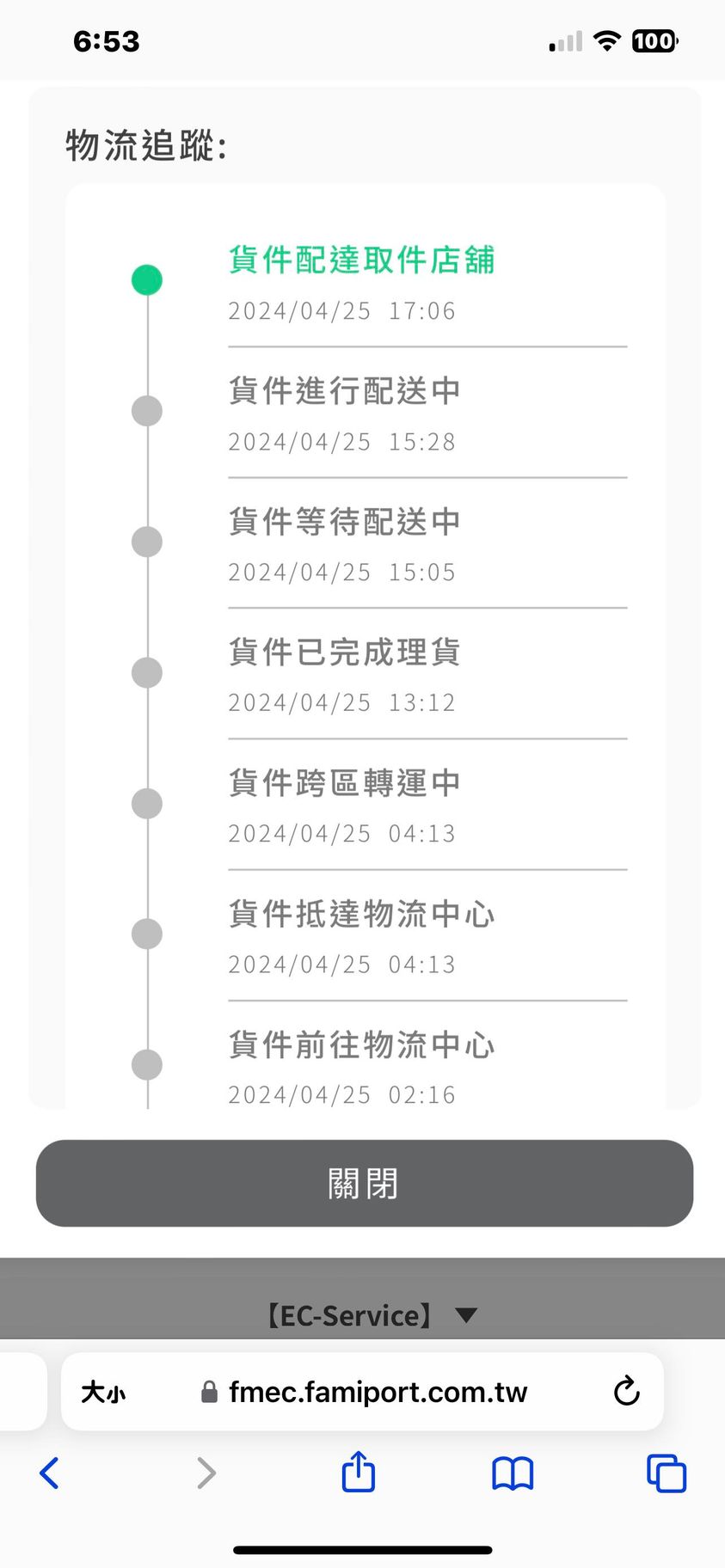
Task: Show all open browser tabs
Action: (x=666, y=1473)
